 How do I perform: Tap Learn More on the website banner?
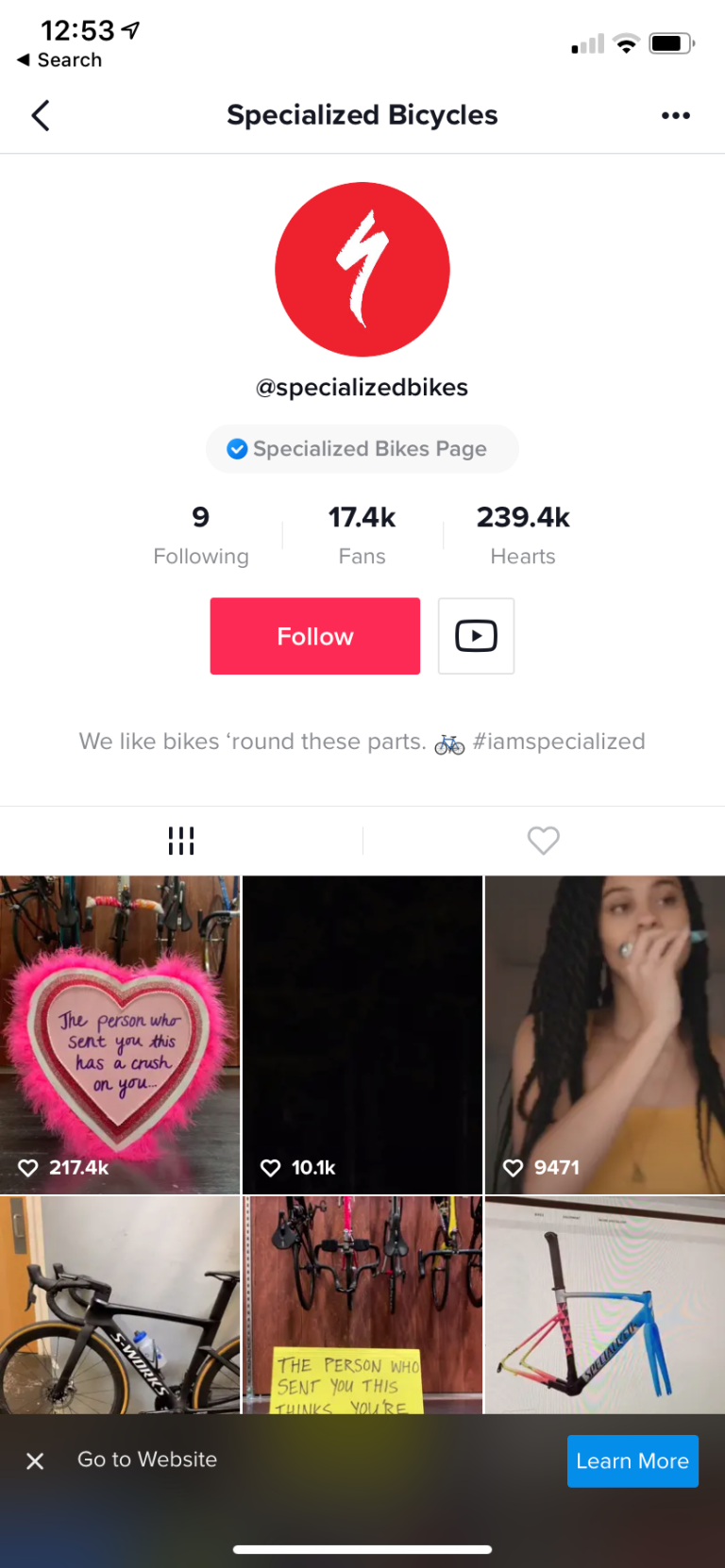[632, 1460]
